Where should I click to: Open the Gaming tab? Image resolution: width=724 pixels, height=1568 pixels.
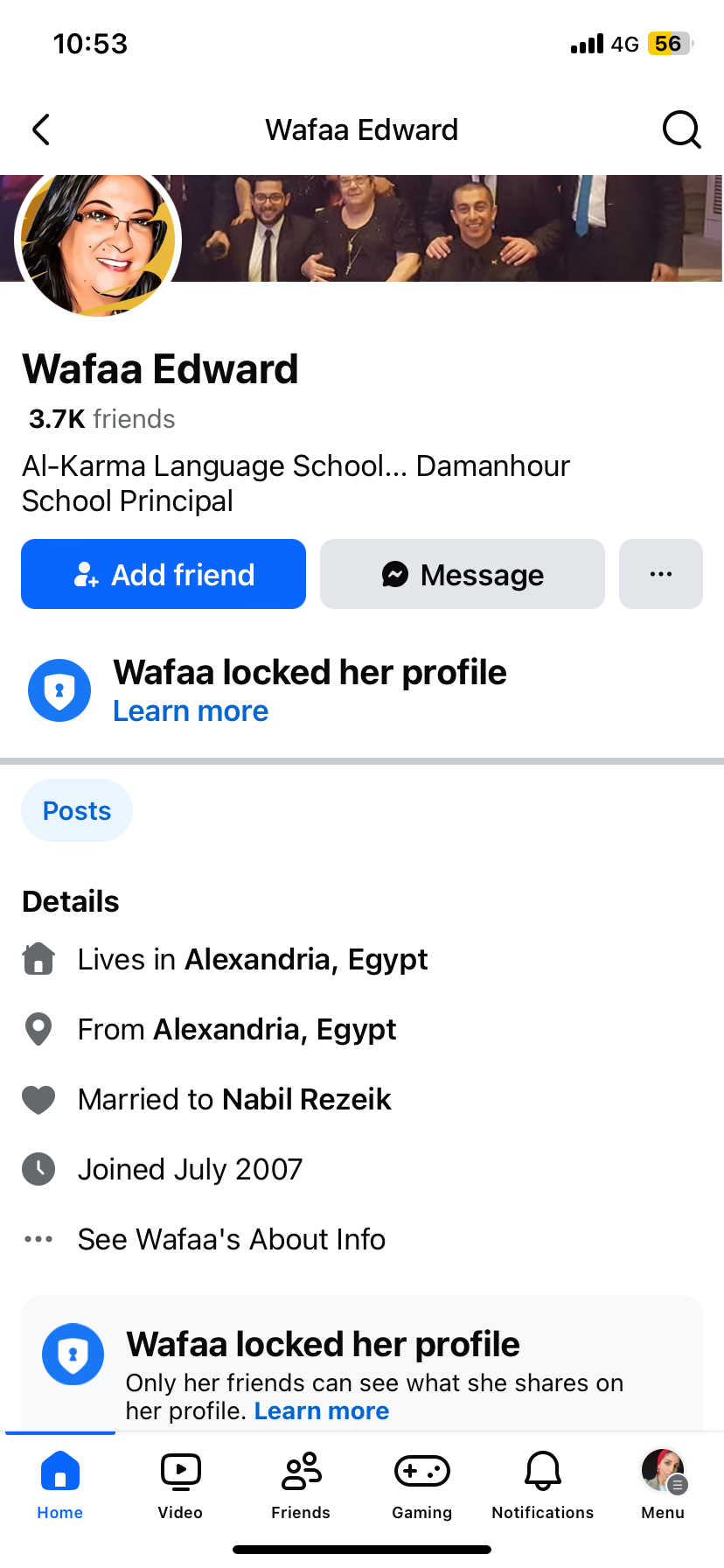421,1483
